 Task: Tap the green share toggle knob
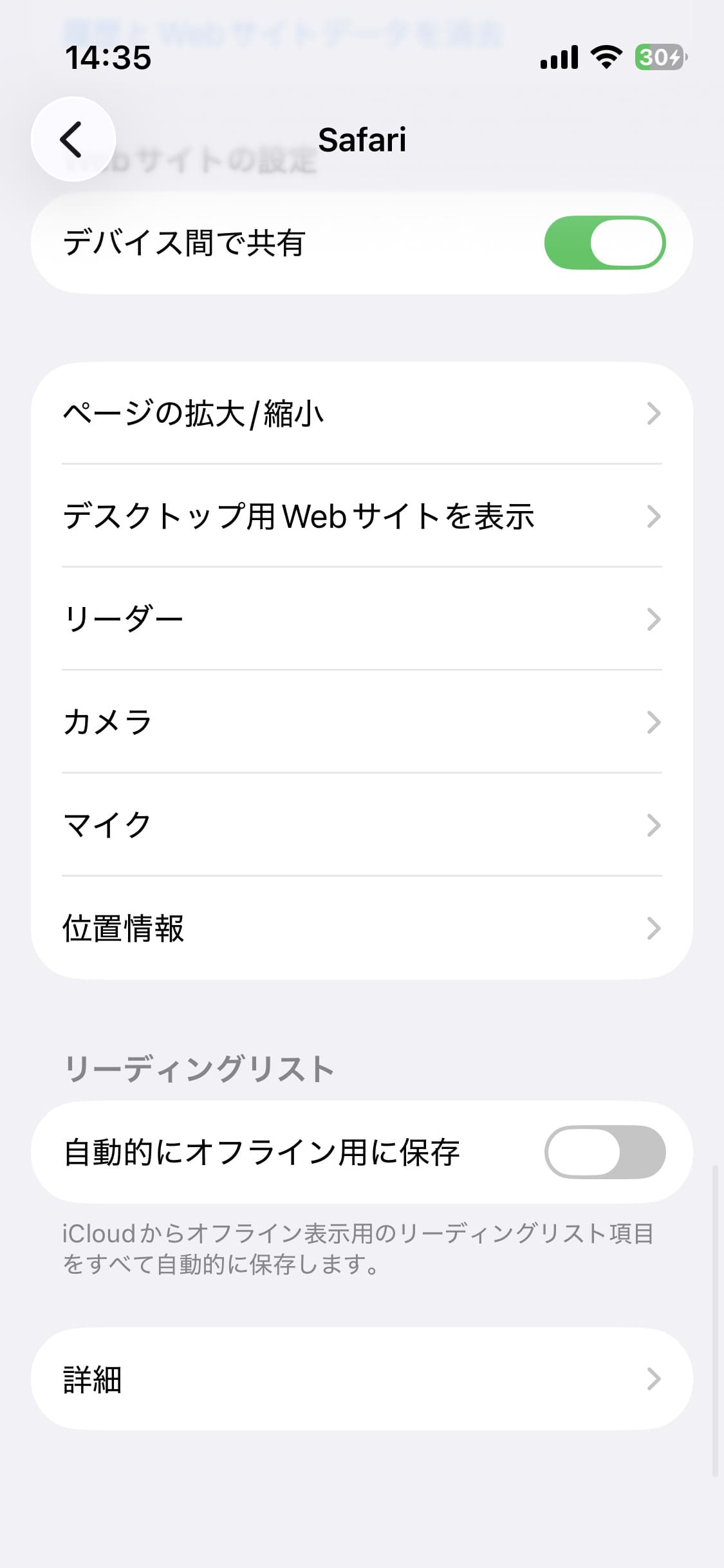tap(627, 243)
